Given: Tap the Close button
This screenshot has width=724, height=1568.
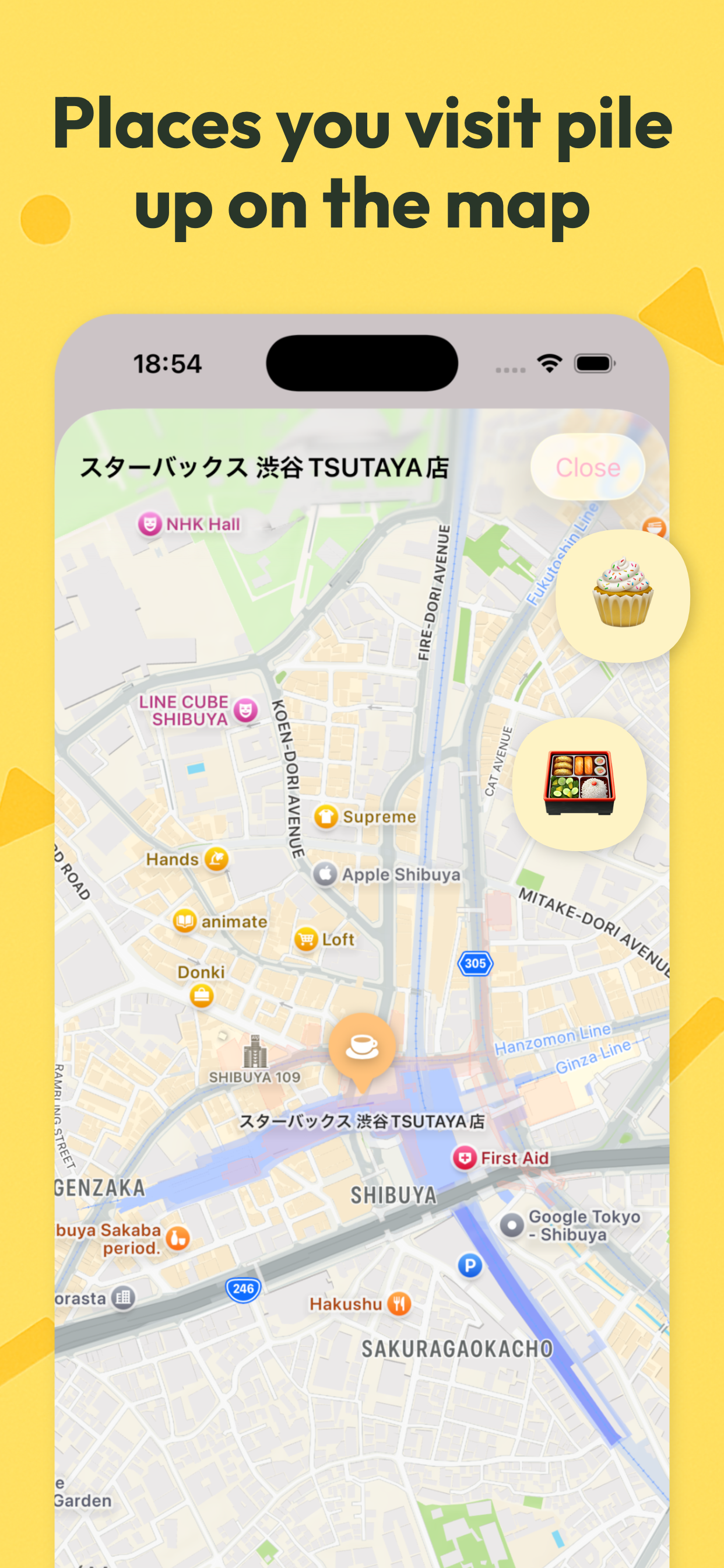Looking at the screenshot, I should (586, 467).
